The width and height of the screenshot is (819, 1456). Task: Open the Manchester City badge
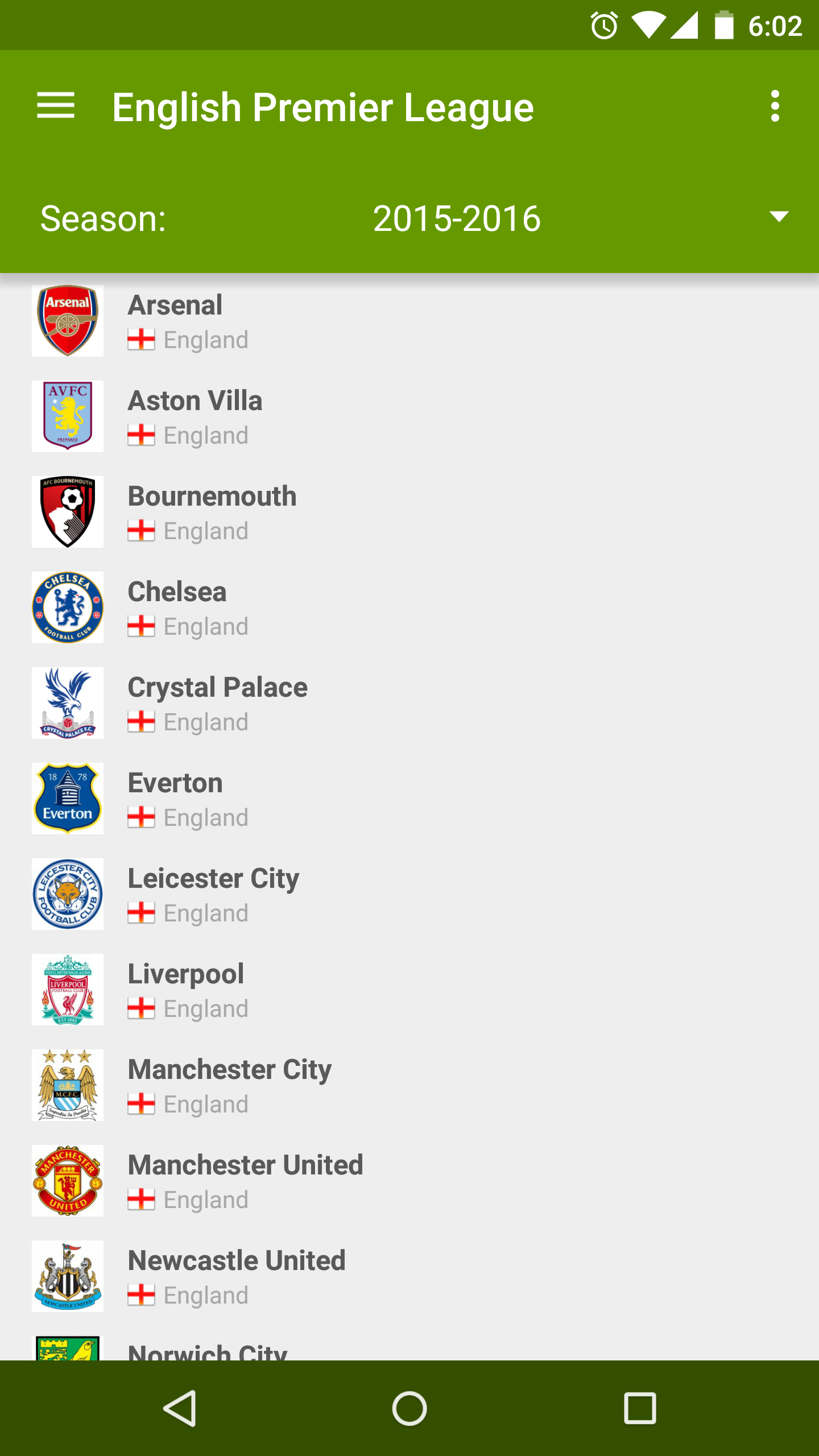pyautogui.click(x=67, y=1085)
